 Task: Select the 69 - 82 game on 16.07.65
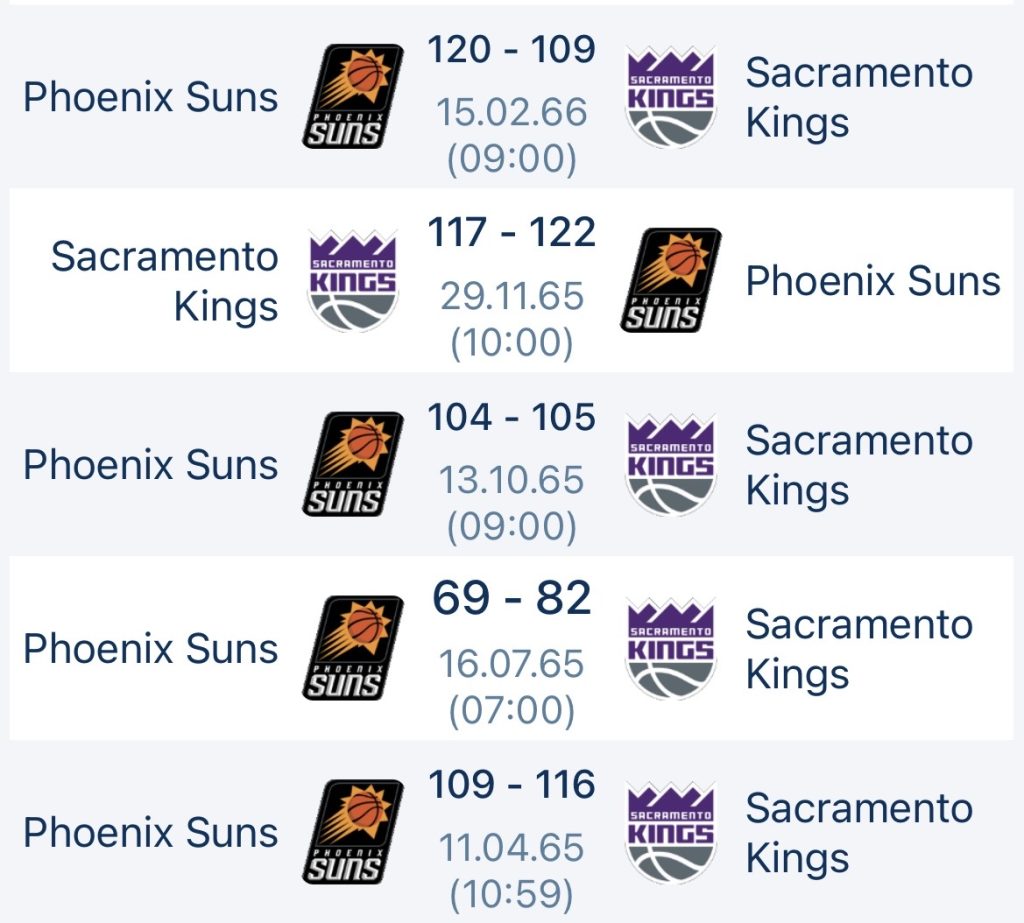(x=511, y=649)
